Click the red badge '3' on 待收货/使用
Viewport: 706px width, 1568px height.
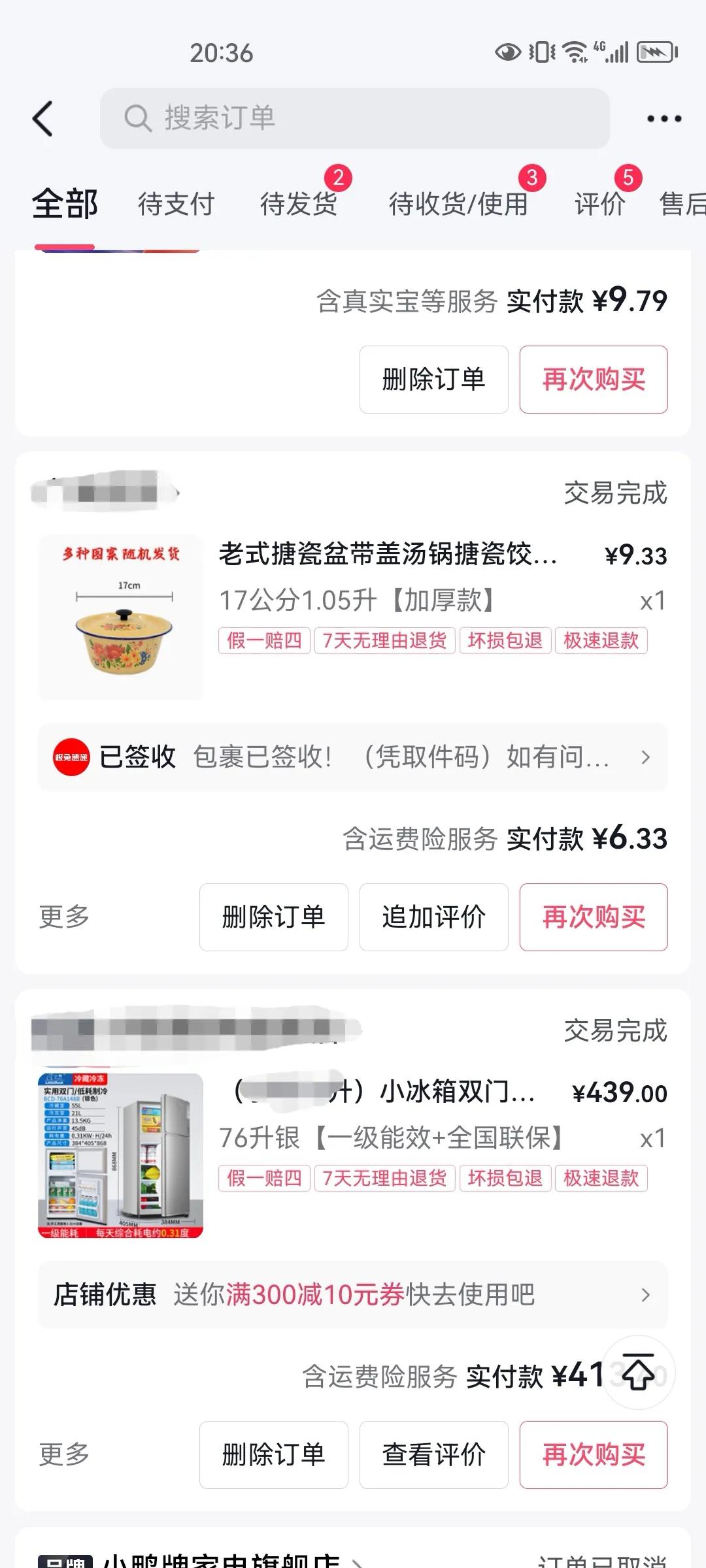[x=531, y=177]
